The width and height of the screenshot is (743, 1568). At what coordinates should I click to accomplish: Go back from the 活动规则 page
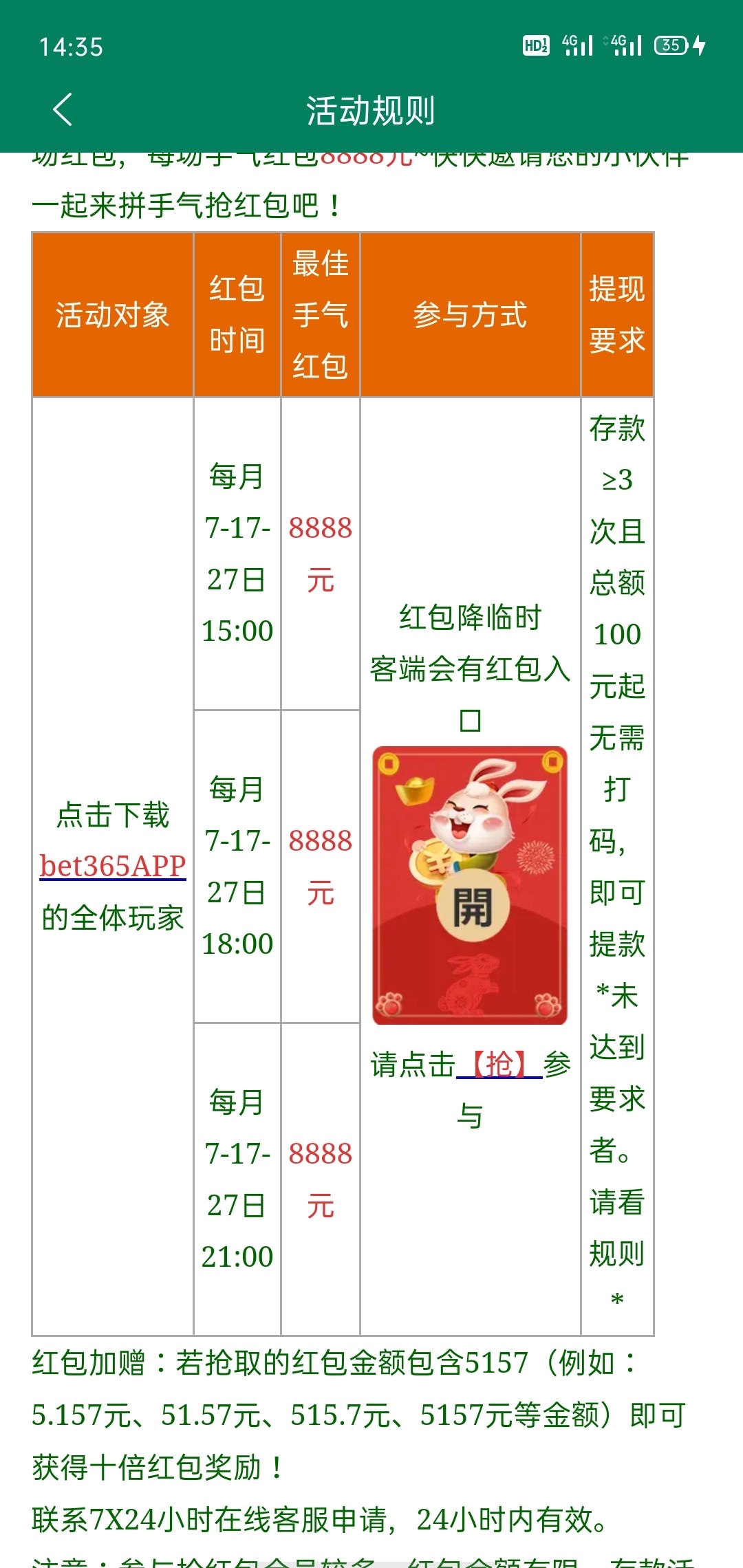[63, 110]
